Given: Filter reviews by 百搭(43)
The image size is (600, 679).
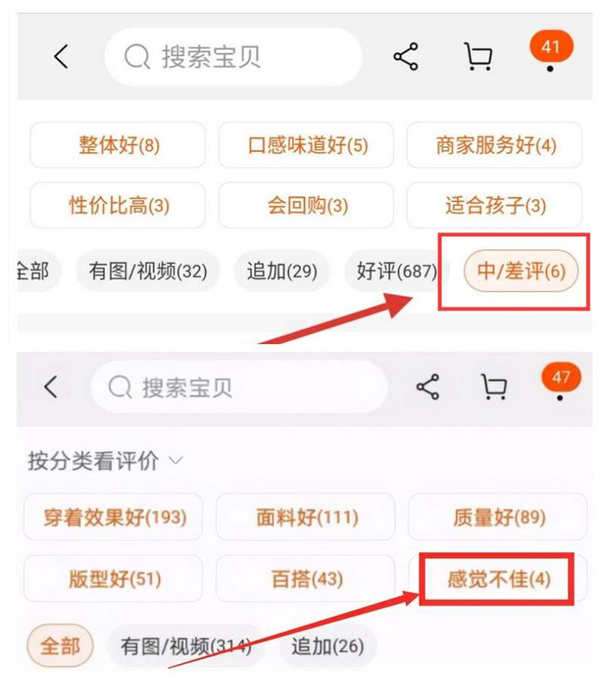Looking at the screenshot, I should [306, 579].
